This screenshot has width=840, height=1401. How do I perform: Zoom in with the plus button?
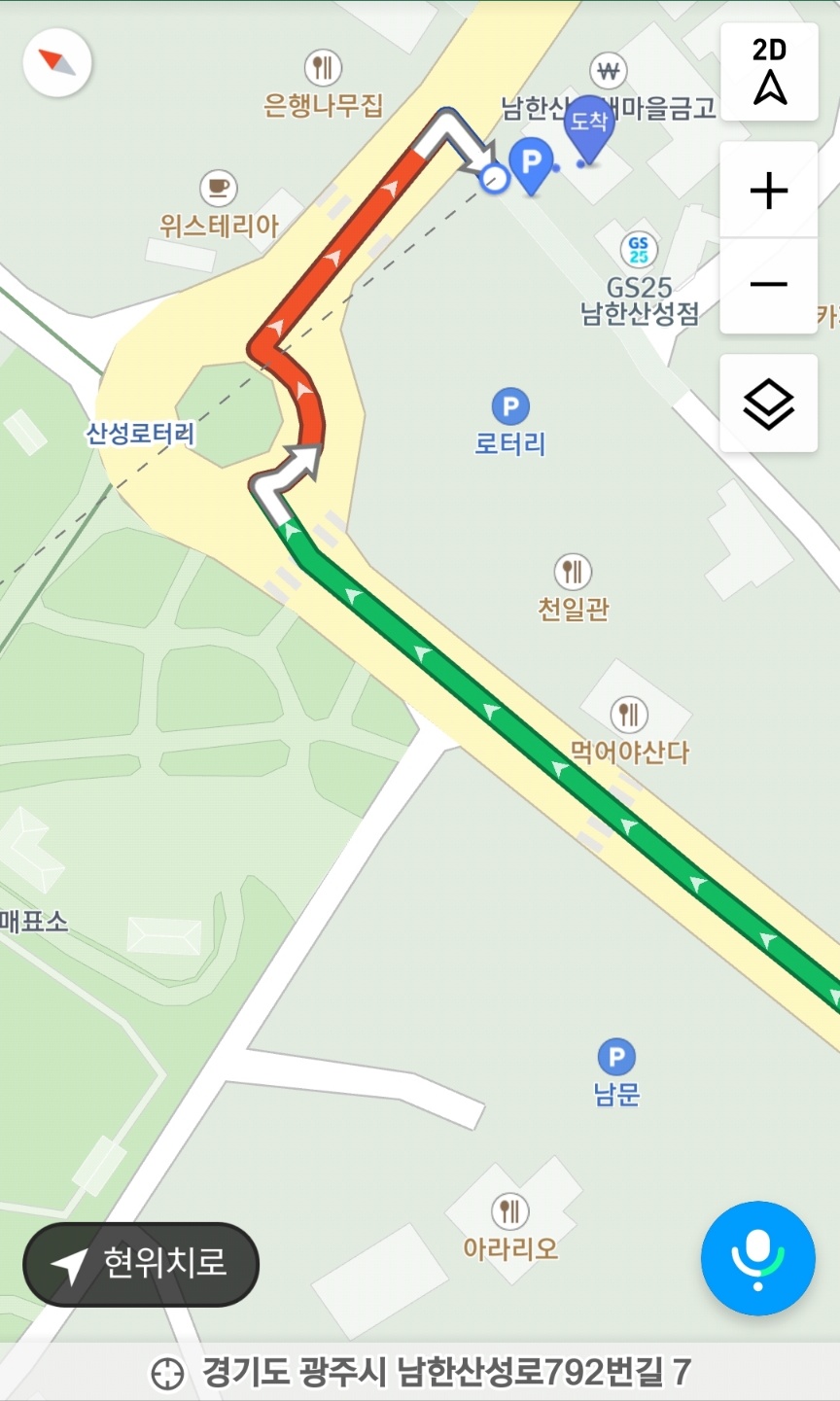769,191
